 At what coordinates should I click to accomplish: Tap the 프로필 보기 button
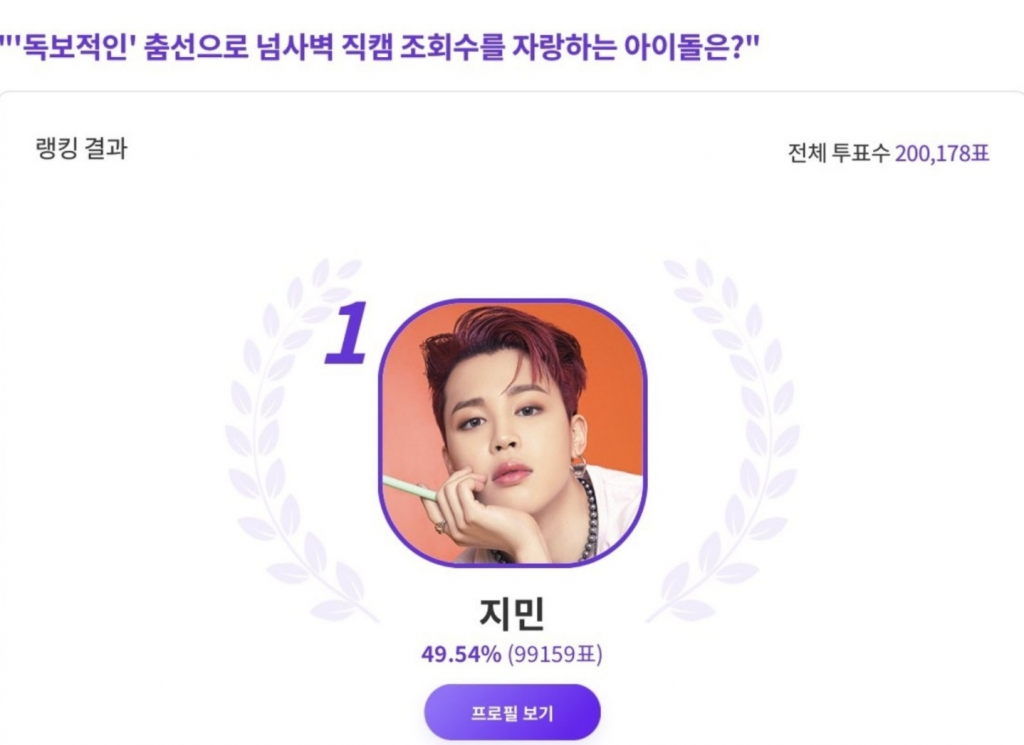[x=512, y=714]
